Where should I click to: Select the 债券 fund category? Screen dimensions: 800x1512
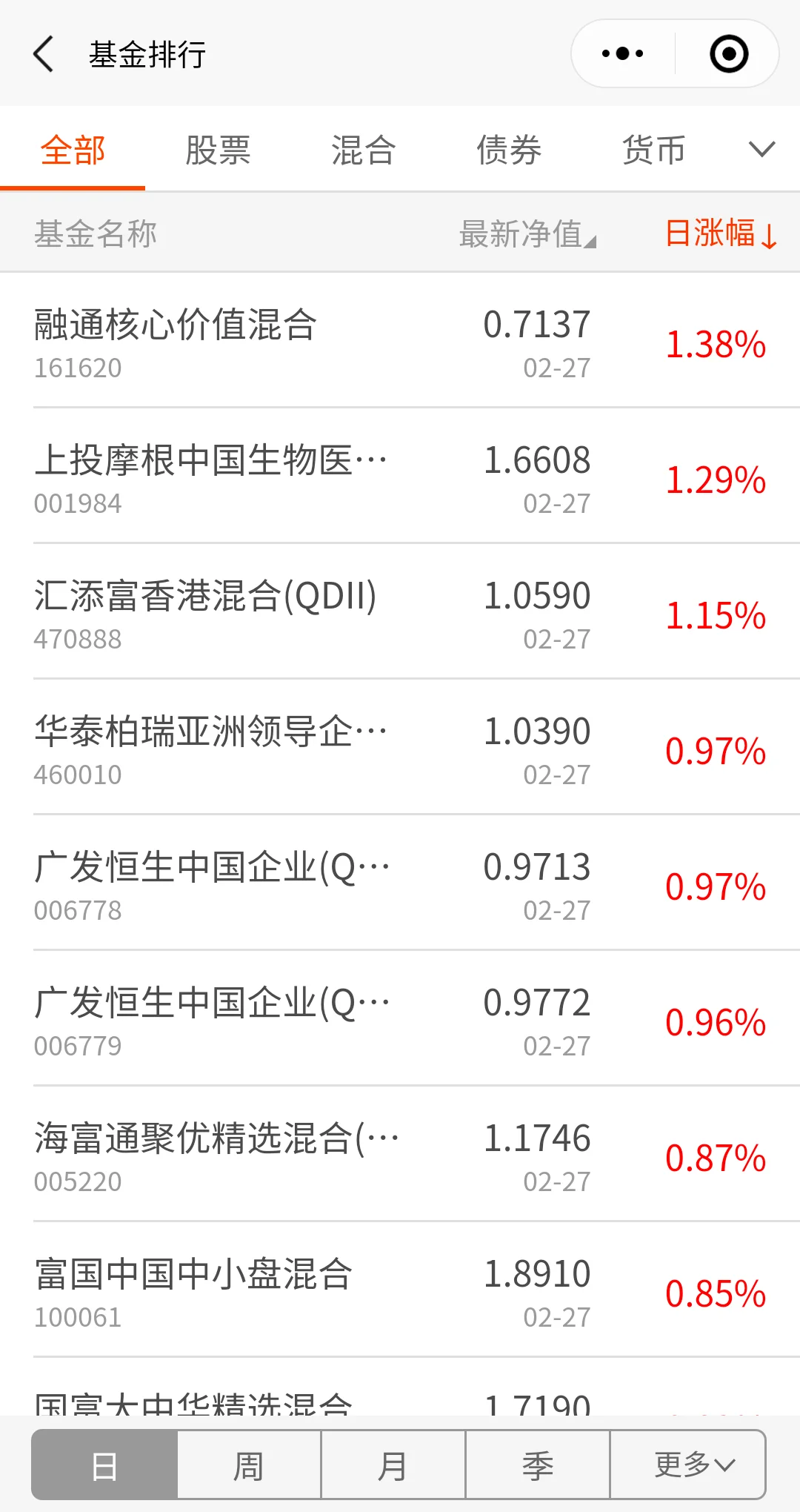[x=509, y=150]
